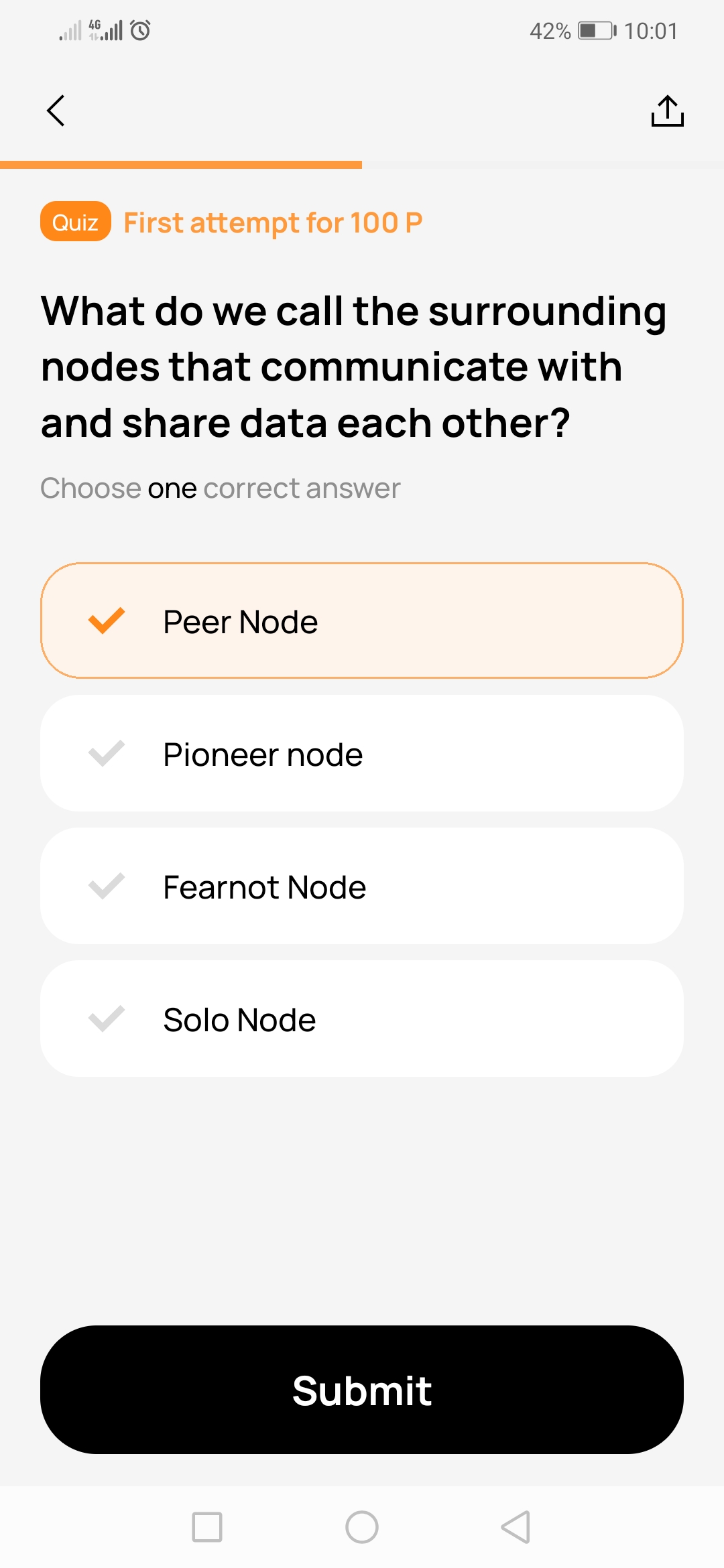The width and height of the screenshot is (724, 1568).
Task: Tap the back arrow to exit the quiz
Action: click(56, 110)
